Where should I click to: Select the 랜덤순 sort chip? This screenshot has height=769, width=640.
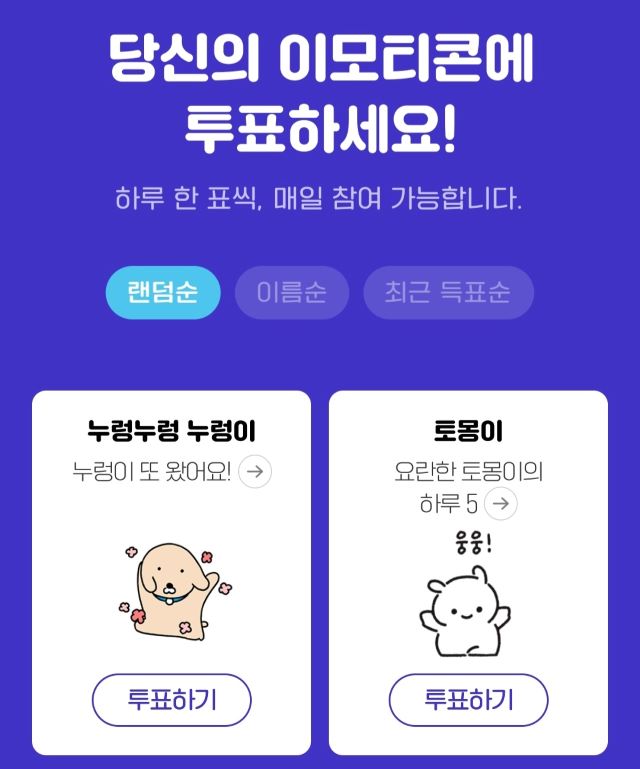[x=162, y=292]
